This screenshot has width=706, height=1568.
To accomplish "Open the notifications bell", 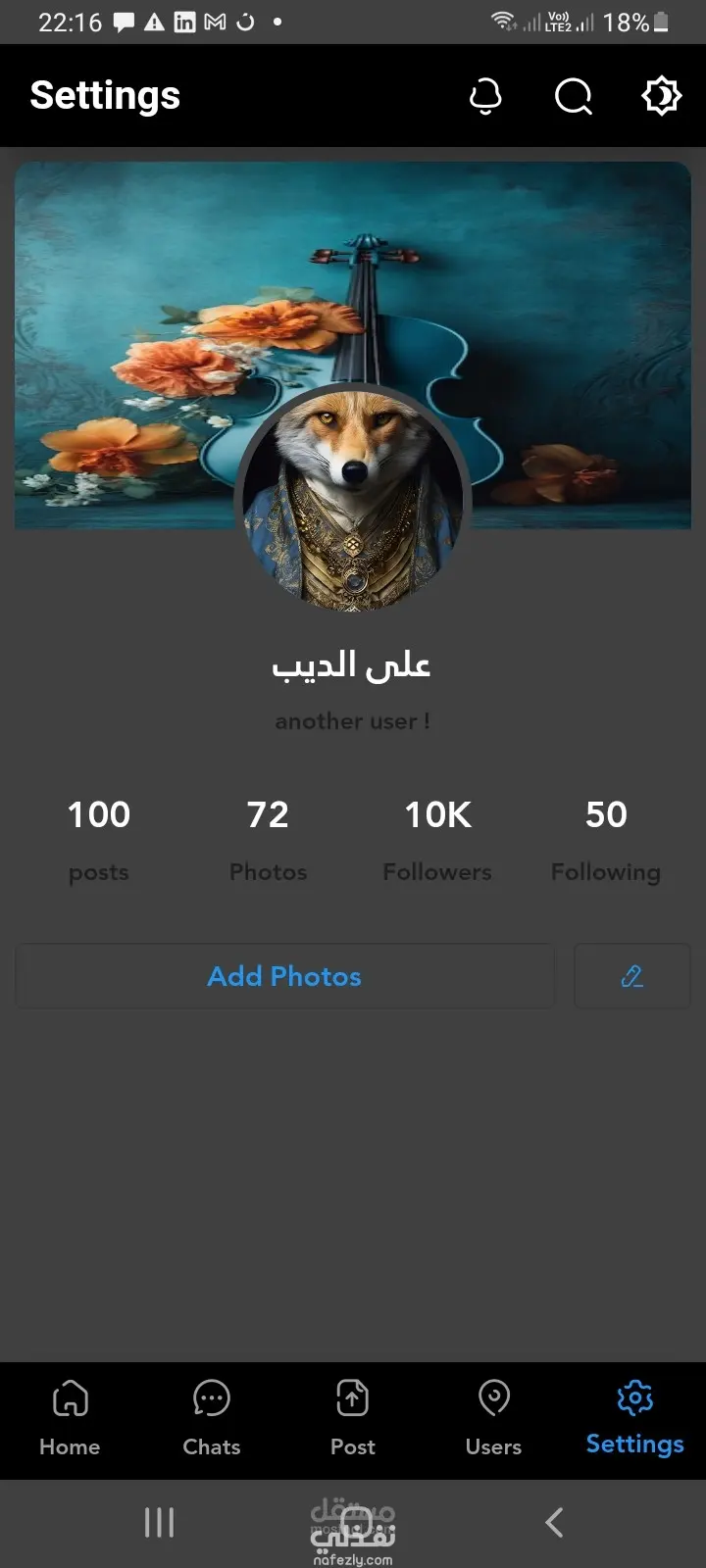I will point(485,96).
